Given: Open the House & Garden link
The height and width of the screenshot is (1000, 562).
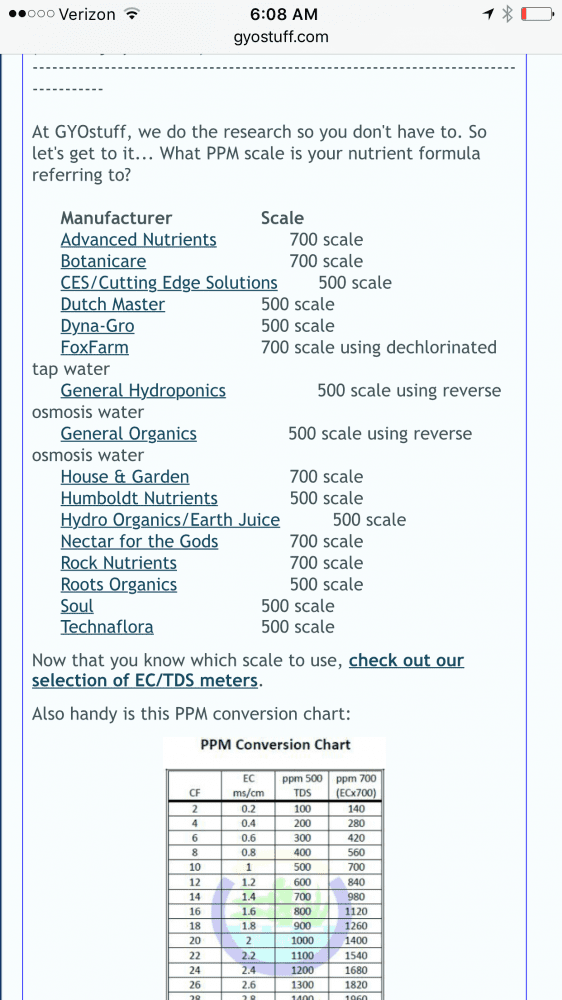Looking at the screenshot, I should point(125,478).
